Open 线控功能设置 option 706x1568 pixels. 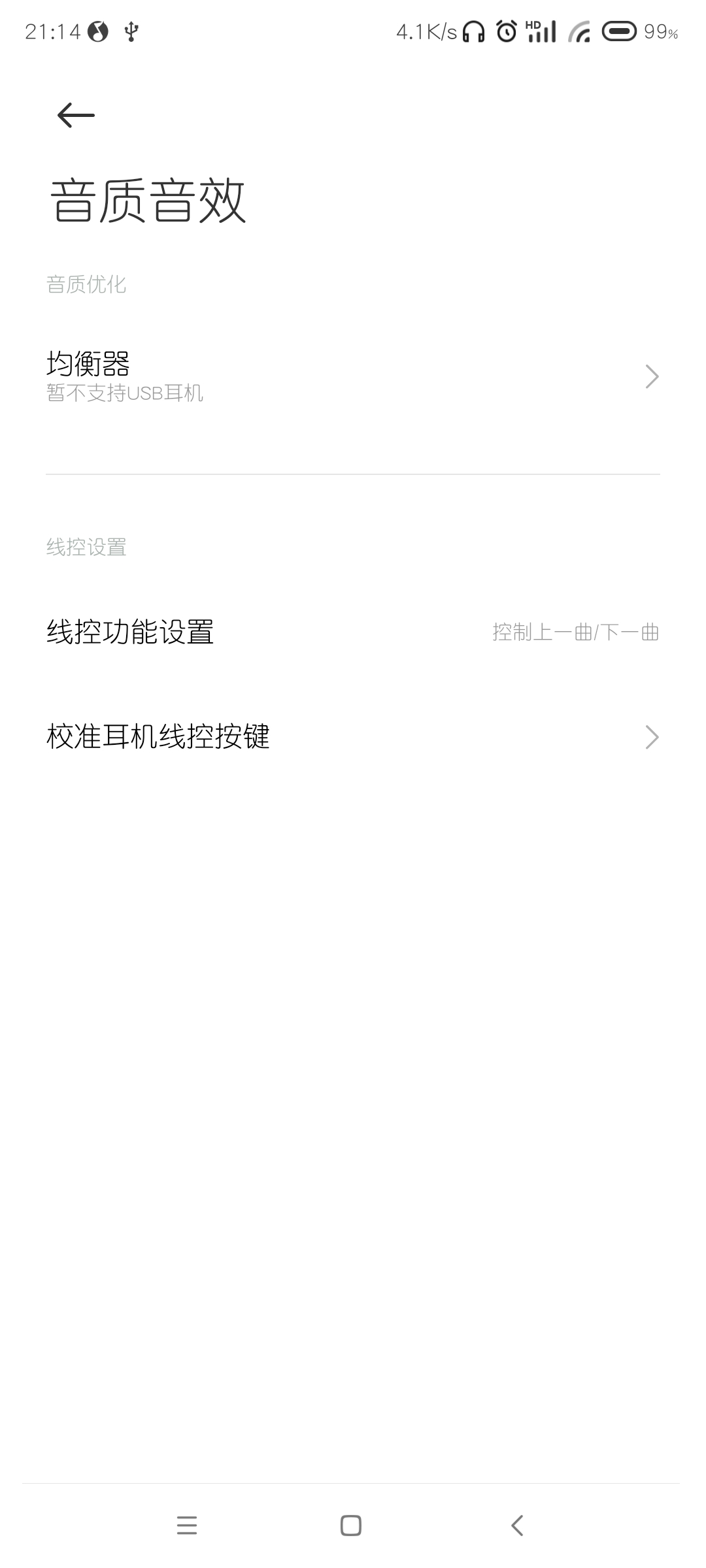(x=353, y=632)
